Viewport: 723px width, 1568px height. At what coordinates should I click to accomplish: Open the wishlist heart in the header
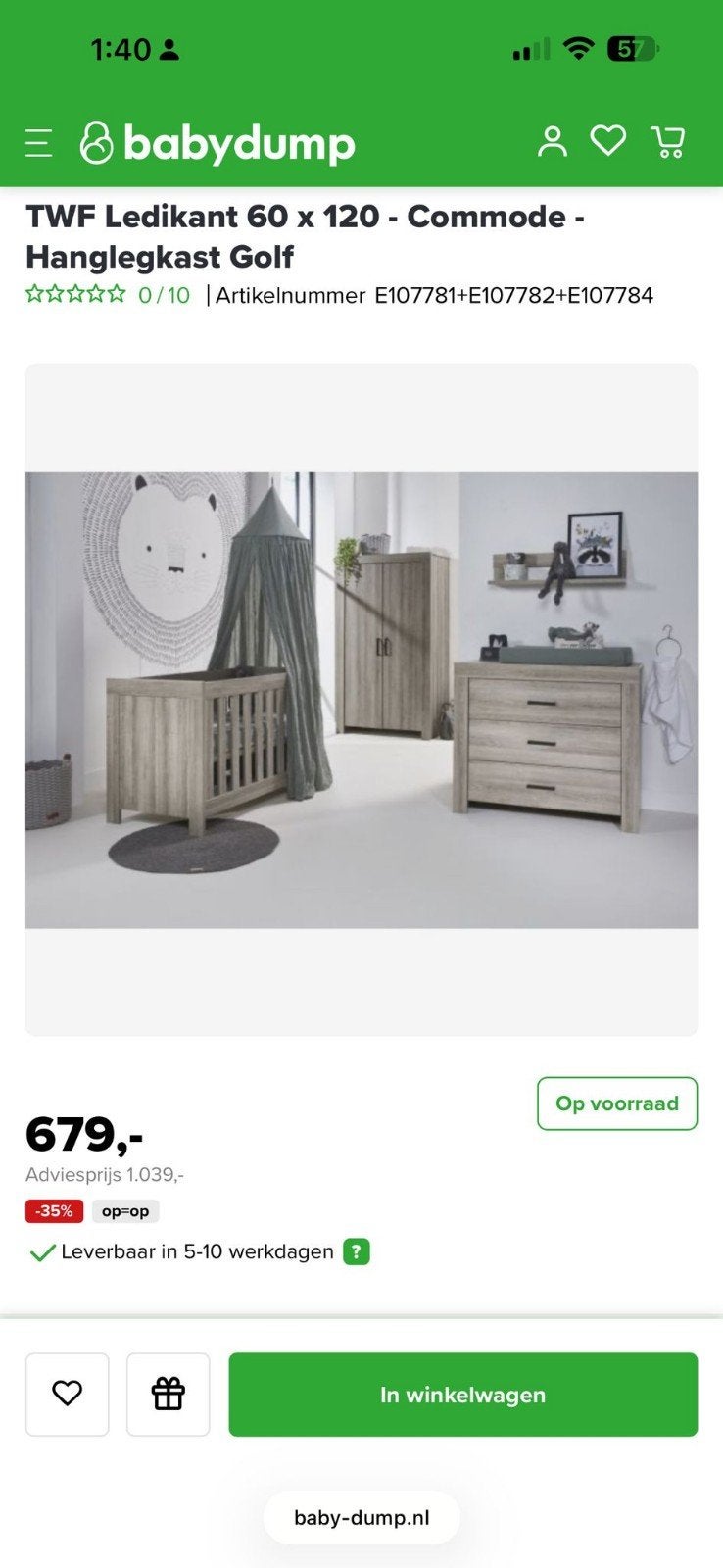pyautogui.click(x=608, y=140)
